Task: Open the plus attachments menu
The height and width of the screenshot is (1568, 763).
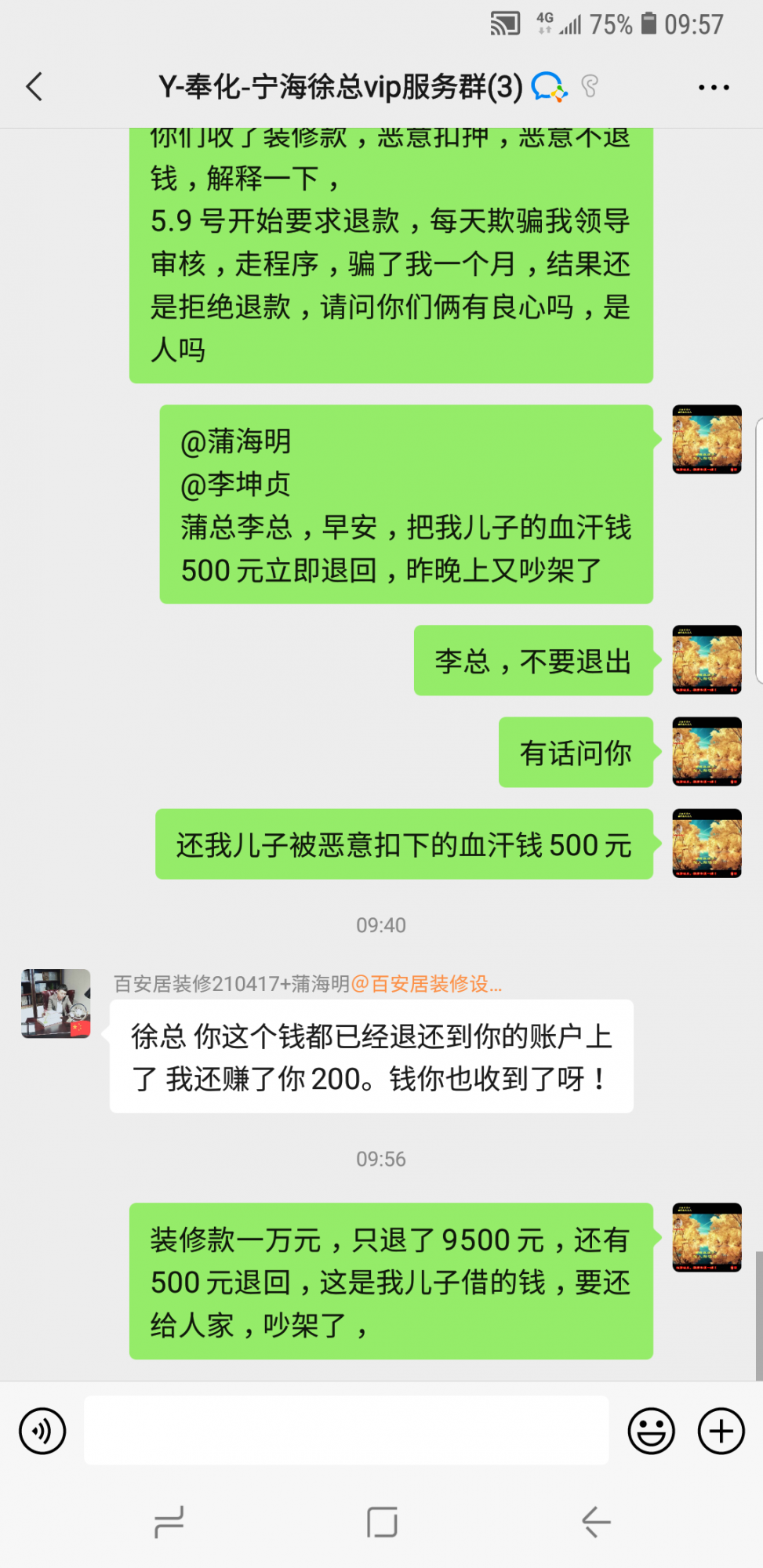Action: point(721,1431)
